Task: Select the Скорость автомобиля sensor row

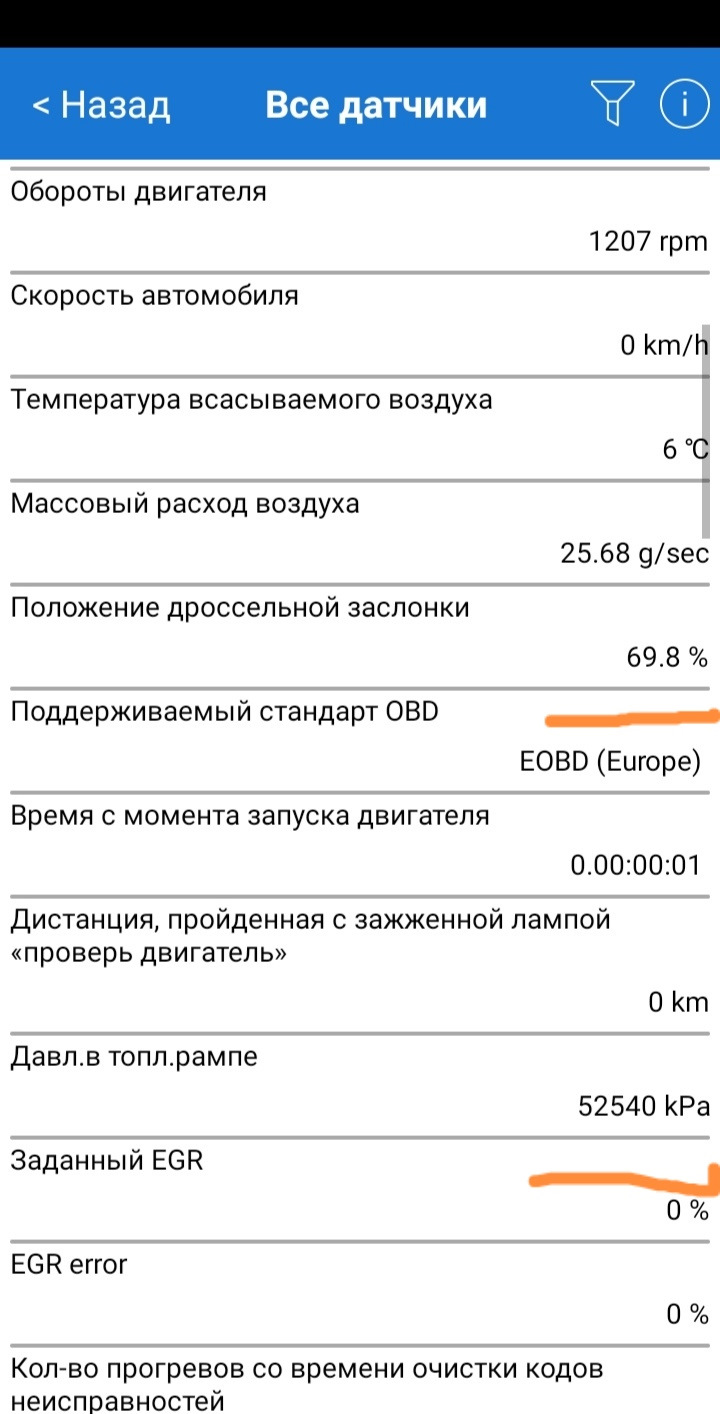Action: coord(359,320)
